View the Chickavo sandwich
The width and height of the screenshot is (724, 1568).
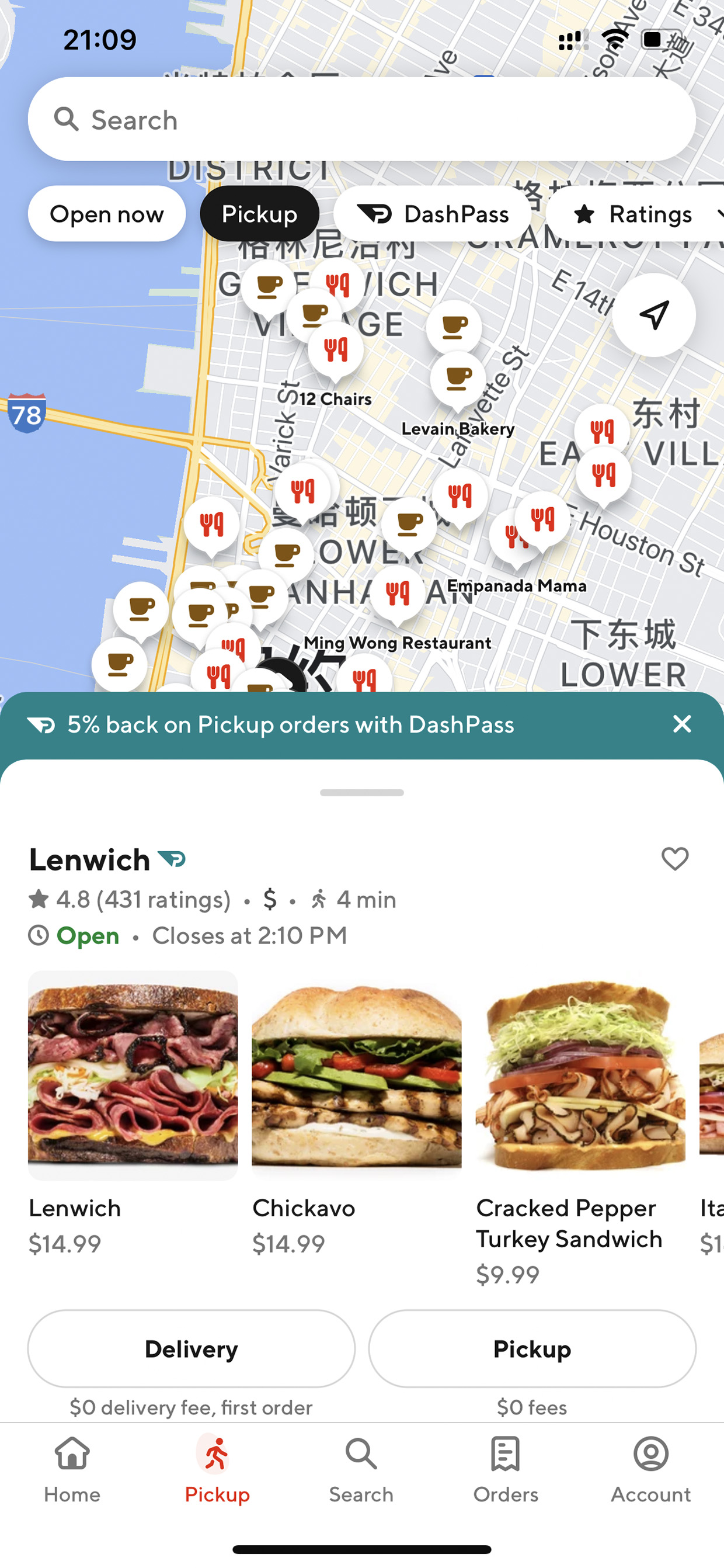357,1076
